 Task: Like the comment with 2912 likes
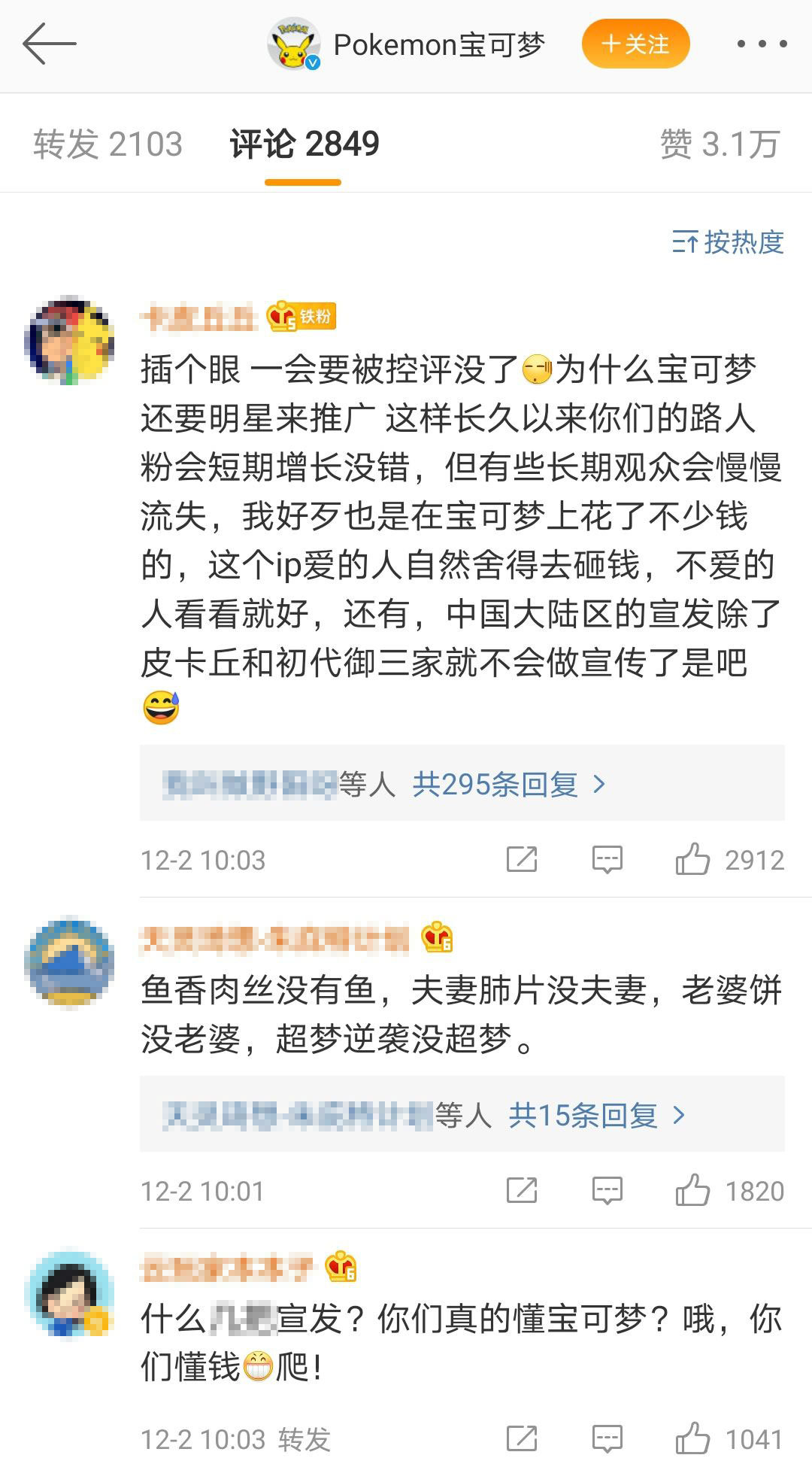tap(692, 859)
